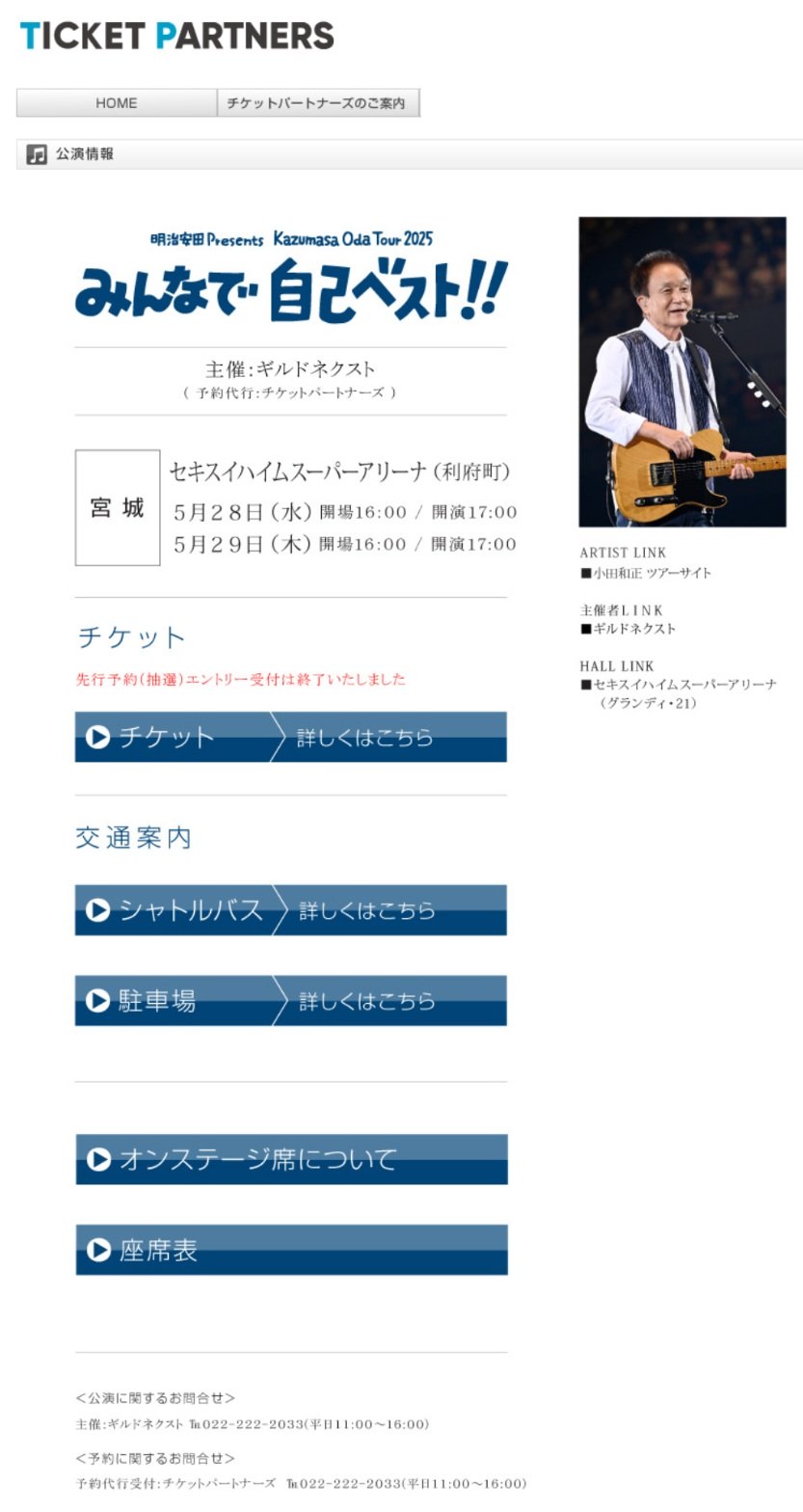
Task: Open チケットパートナーズのご案内 tab
Action: click(317, 103)
